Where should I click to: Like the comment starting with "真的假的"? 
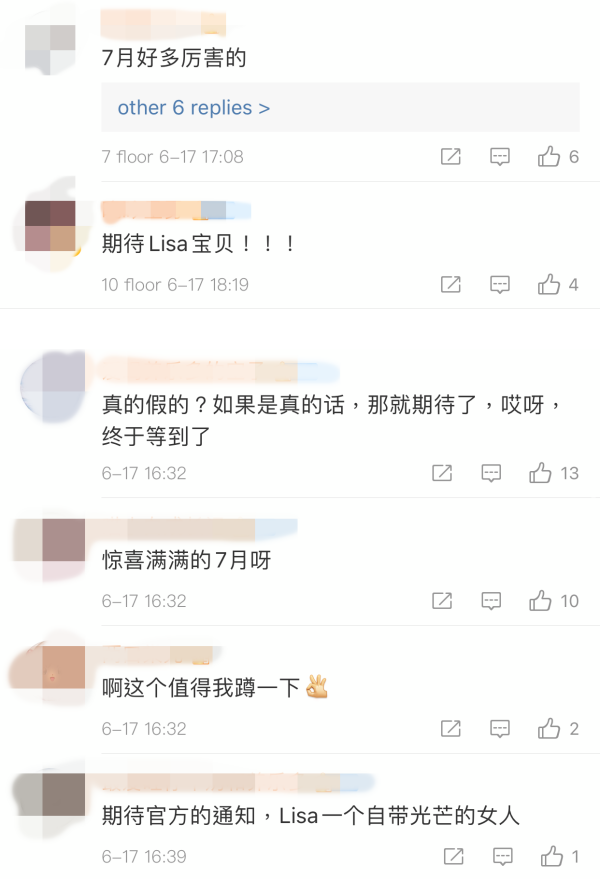point(541,473)
